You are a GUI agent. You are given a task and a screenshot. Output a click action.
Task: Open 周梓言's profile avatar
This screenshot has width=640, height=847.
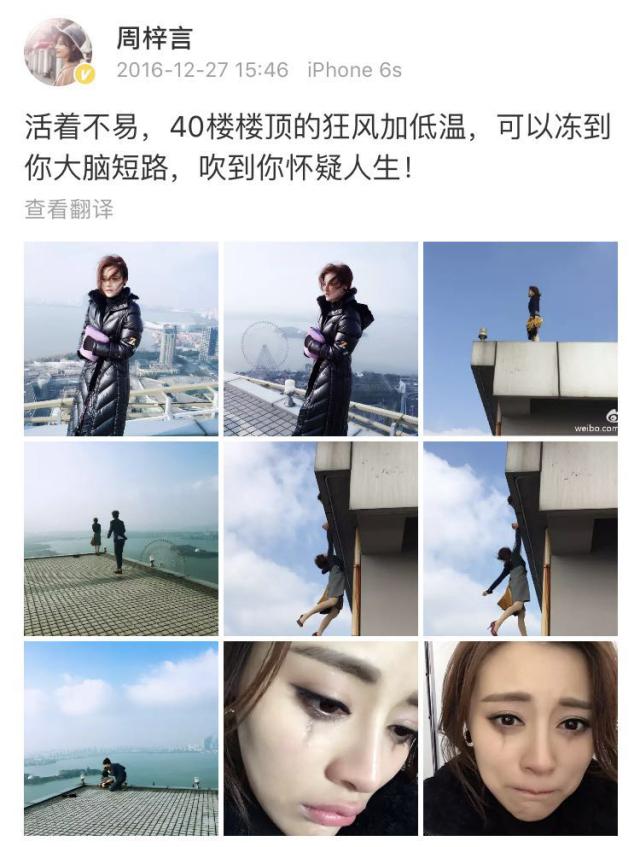[x=58, y=52]
